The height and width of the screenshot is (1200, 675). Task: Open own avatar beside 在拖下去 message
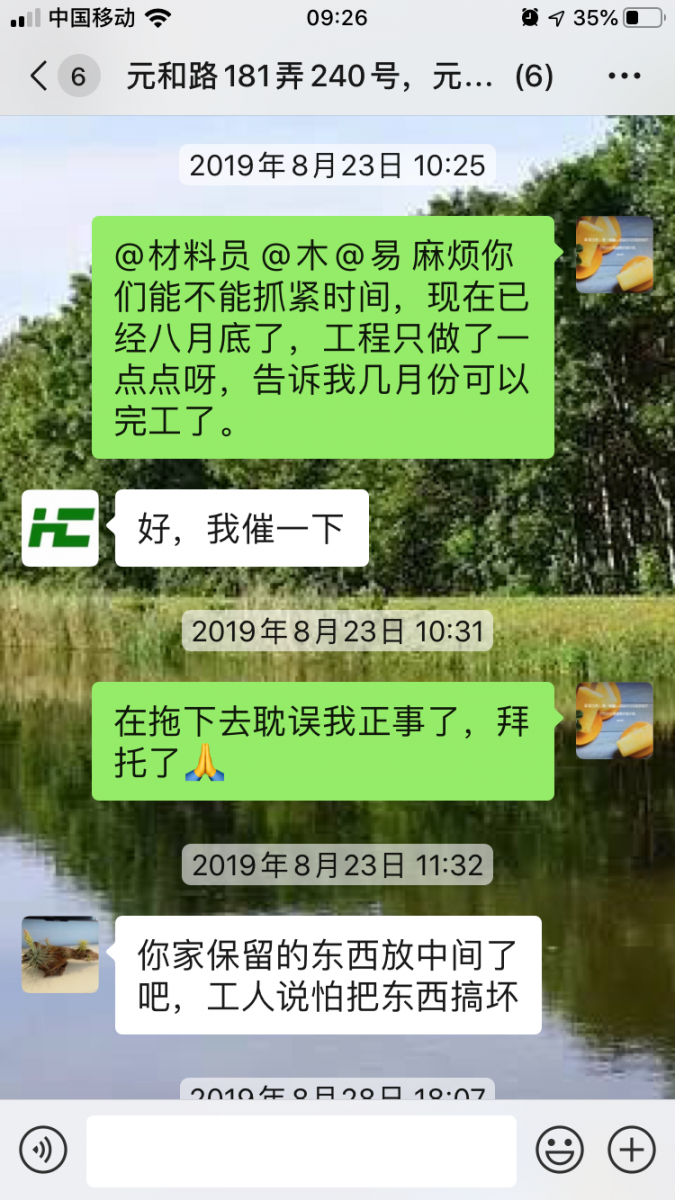pyautogui.click(x=614, y=720)
